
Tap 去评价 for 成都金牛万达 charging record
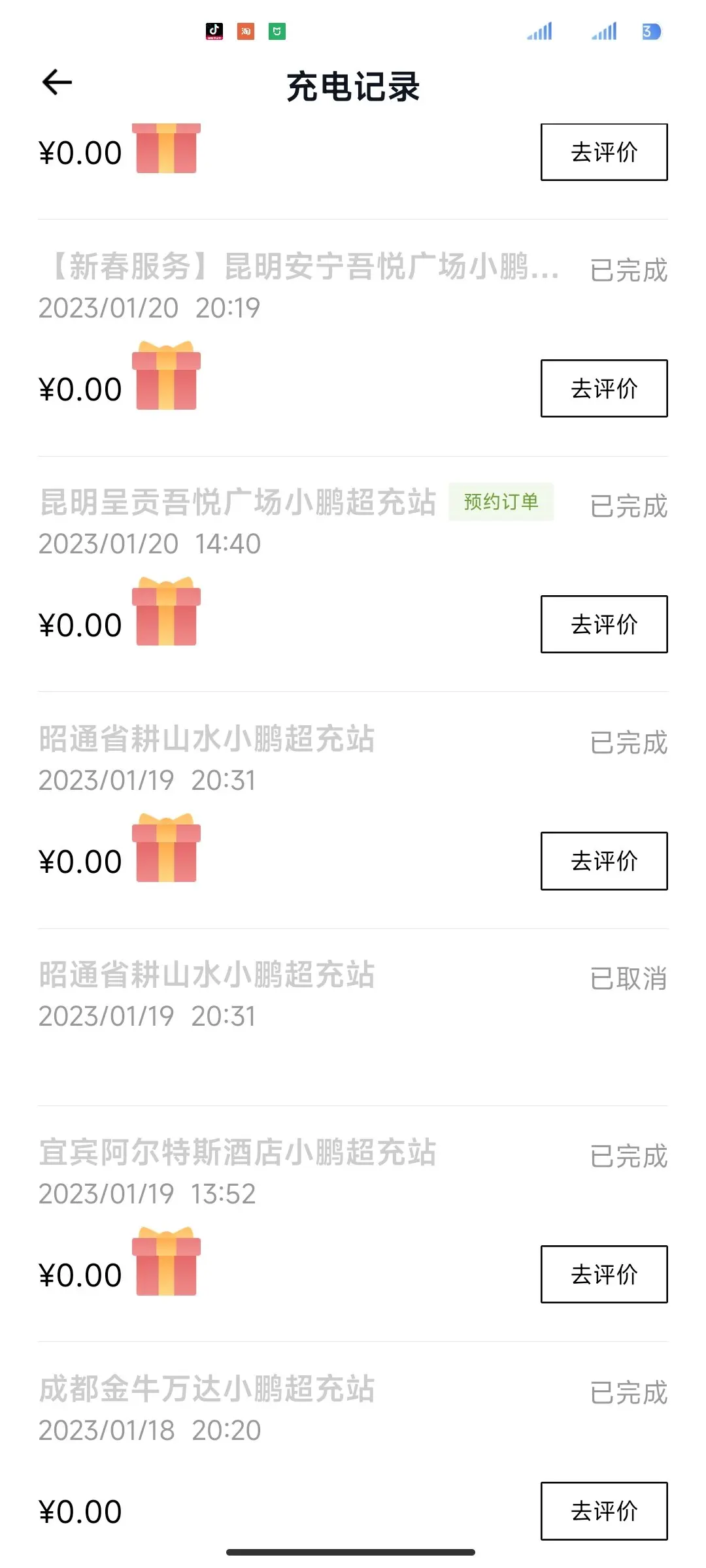click(x=603, y=1511)
